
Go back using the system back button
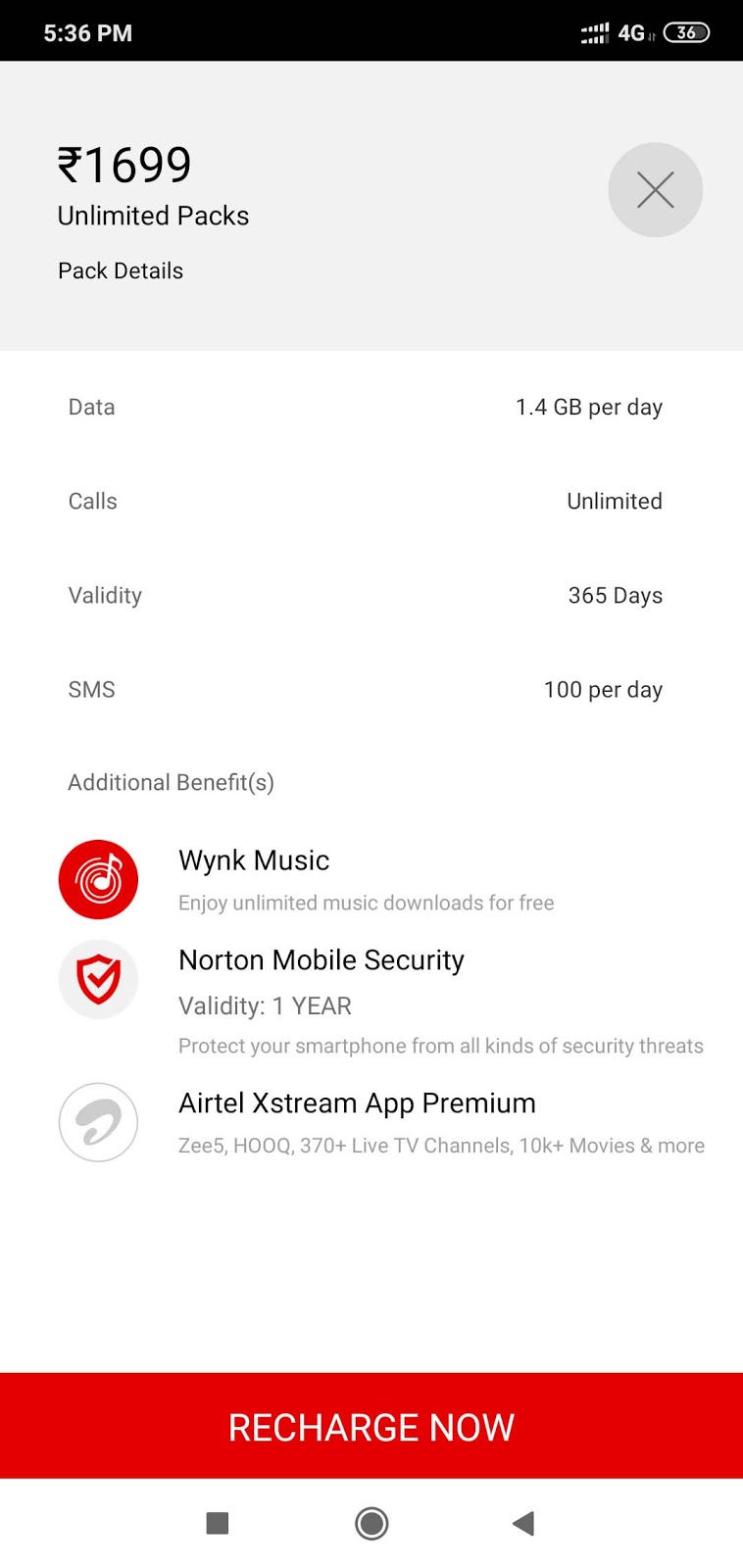point(523,1523)
